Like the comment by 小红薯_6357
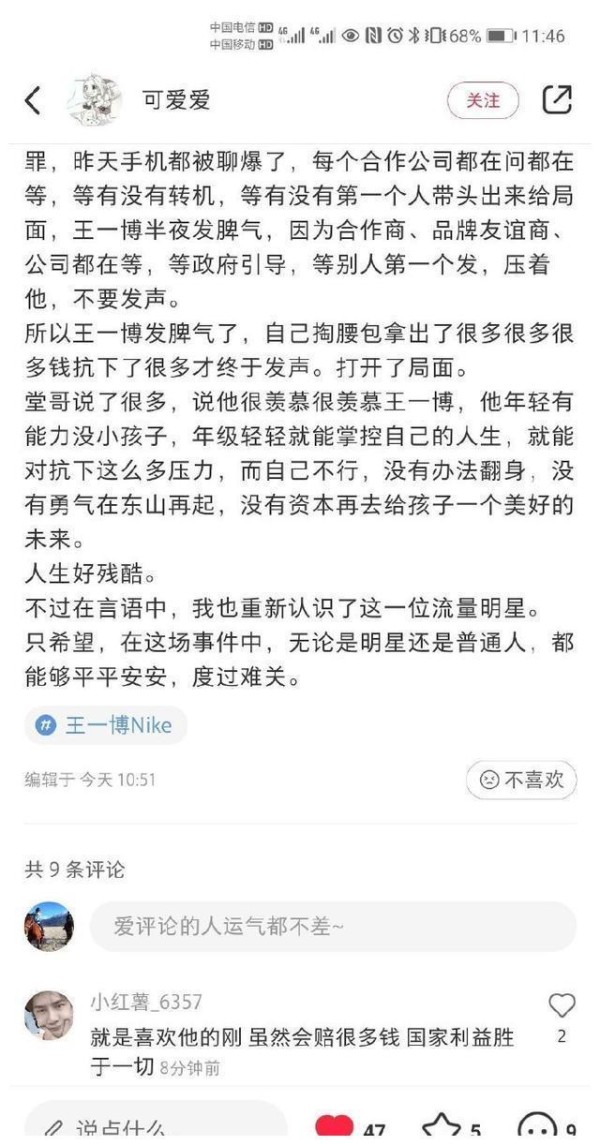The width and height of the screenshot is (600, 1145). (562, 1006)
